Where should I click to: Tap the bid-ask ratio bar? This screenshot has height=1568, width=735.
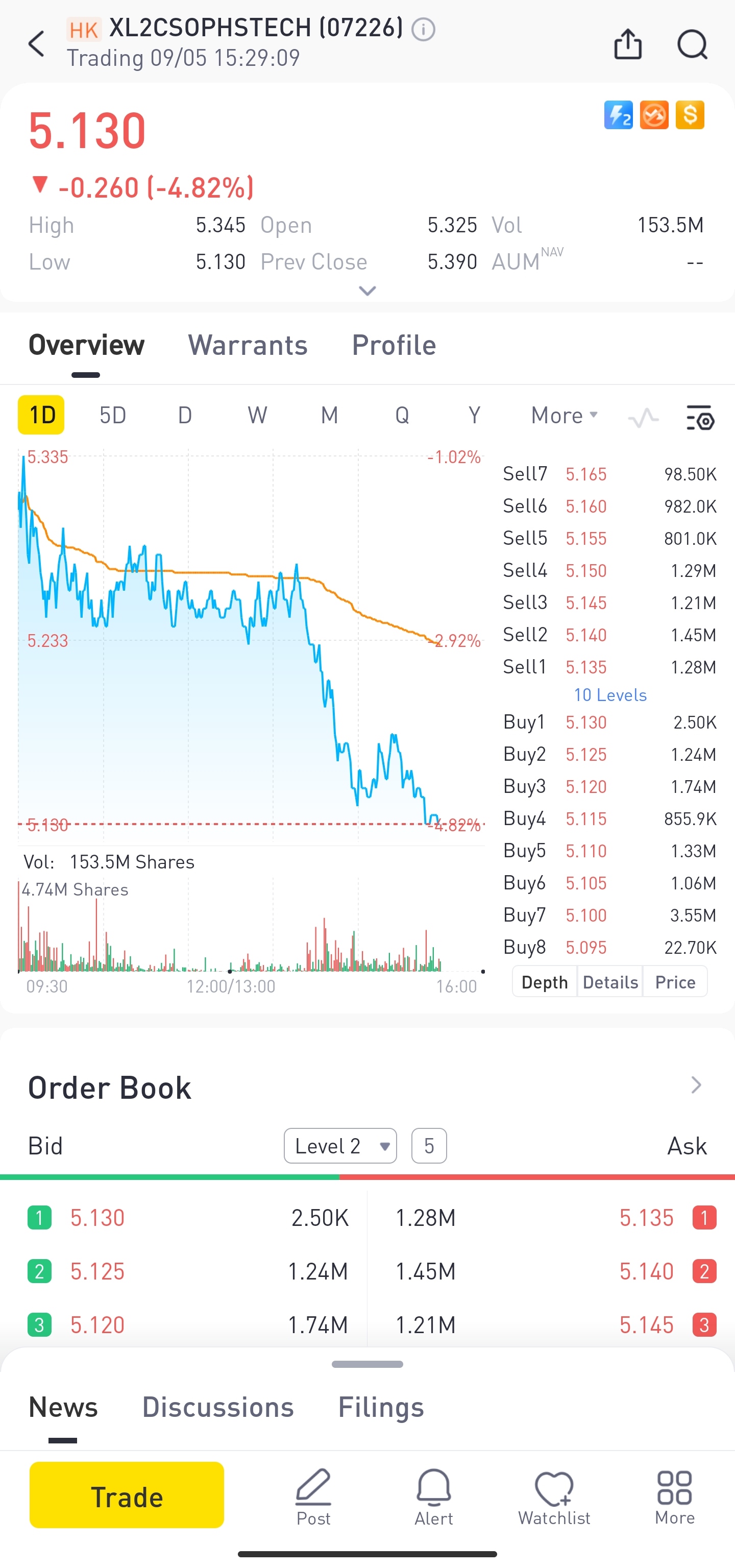(367, 1176)
